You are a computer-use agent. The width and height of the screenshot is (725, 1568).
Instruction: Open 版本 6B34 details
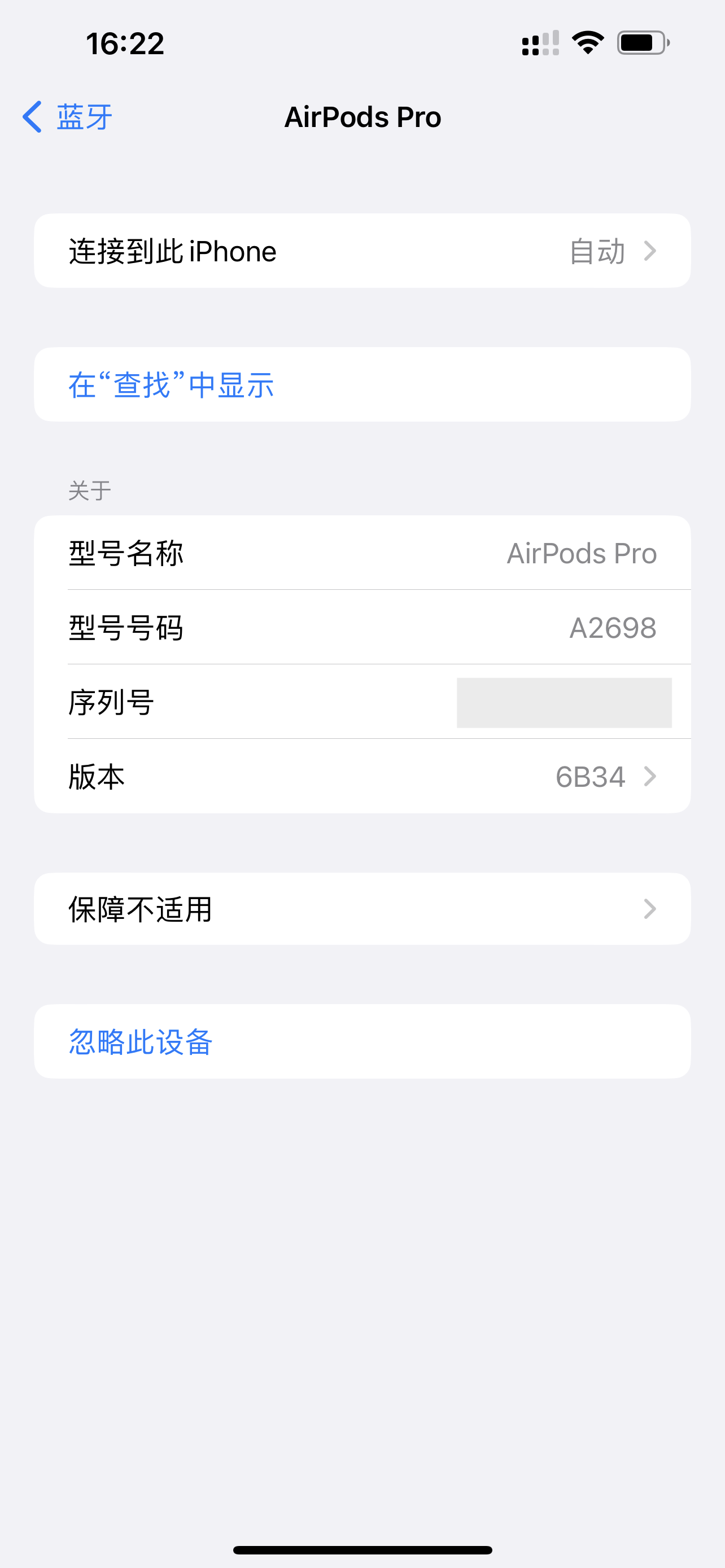point(362,776)
